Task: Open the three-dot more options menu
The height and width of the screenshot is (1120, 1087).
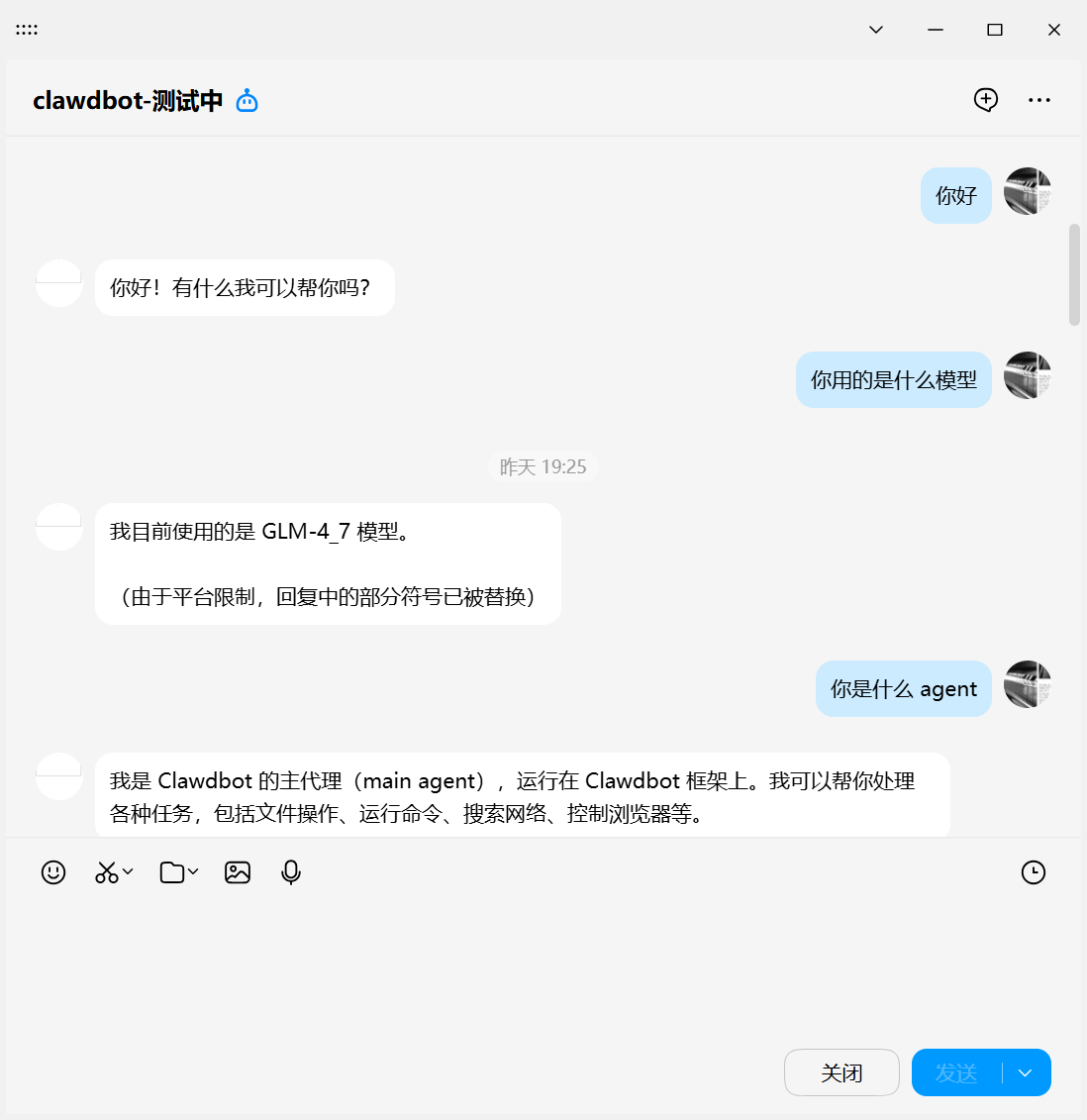Action: click(1038, 100)
